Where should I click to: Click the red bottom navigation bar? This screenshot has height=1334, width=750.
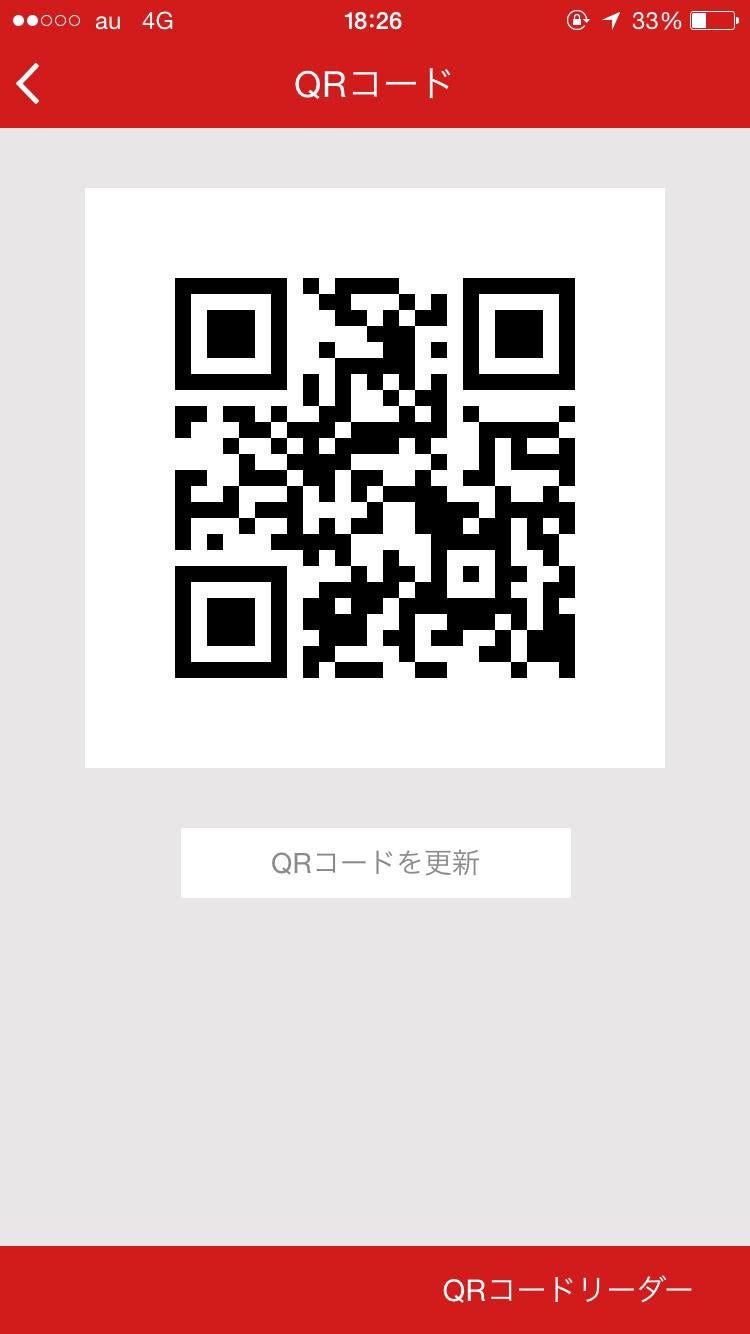pyautogui.click(x=375, y=1290)
